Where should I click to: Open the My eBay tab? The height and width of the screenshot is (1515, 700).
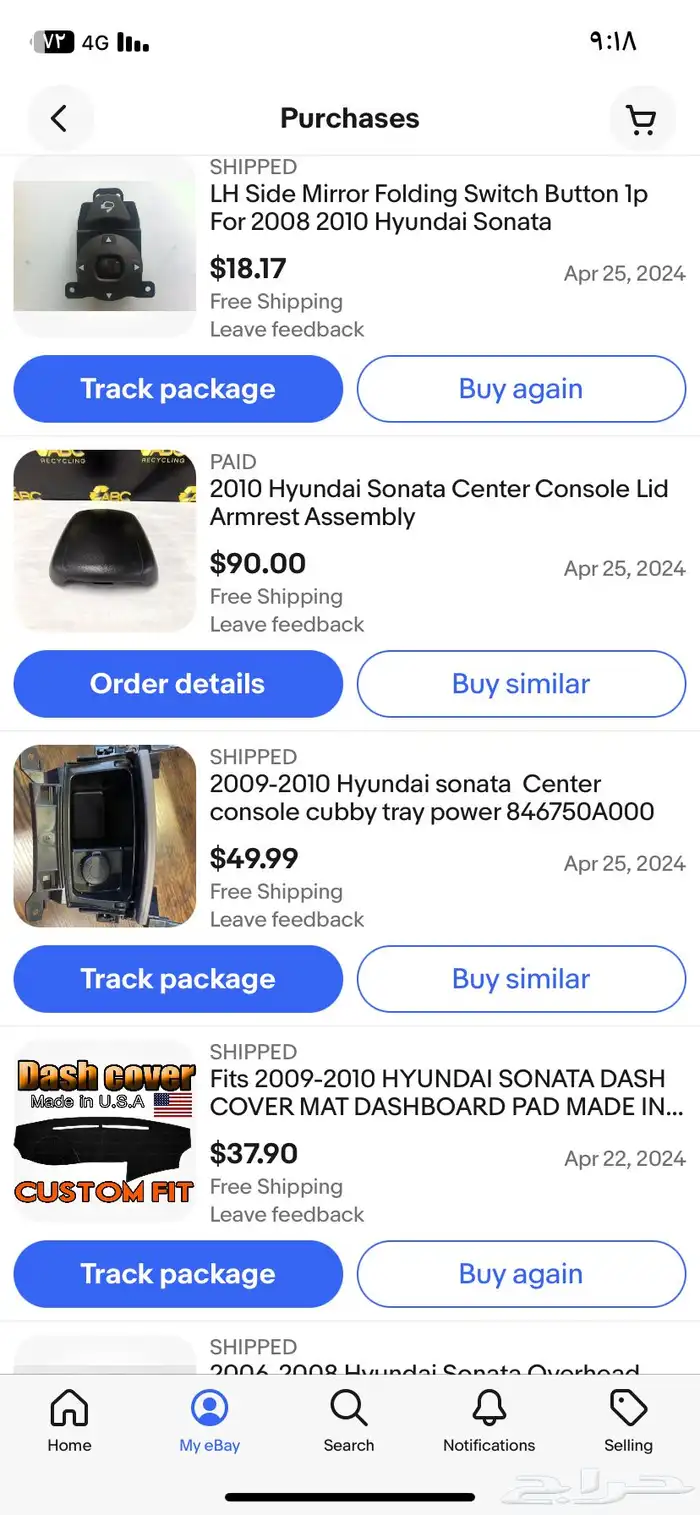pyautogui.click(x=210, y=1422)
